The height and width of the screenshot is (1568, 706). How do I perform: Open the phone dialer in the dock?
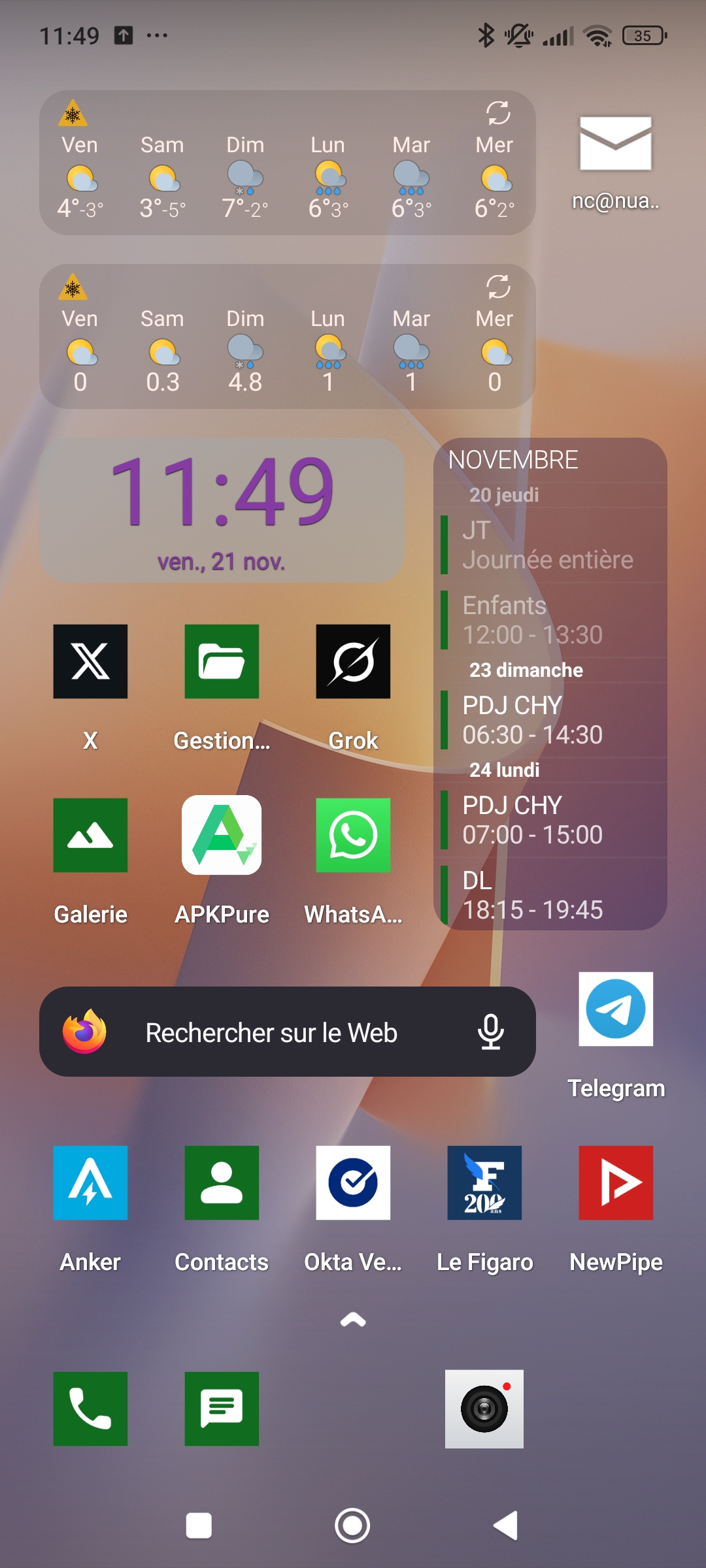(x=90, y=1409)
